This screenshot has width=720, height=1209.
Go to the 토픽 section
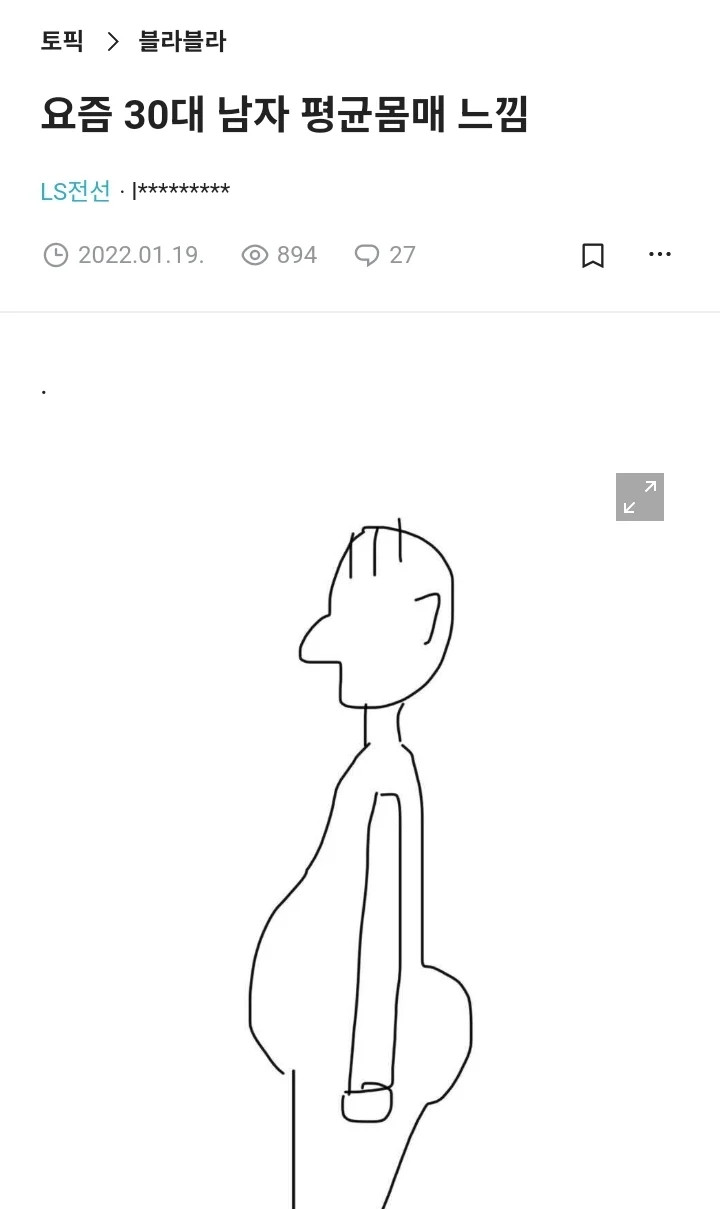(x=61, y=42)
